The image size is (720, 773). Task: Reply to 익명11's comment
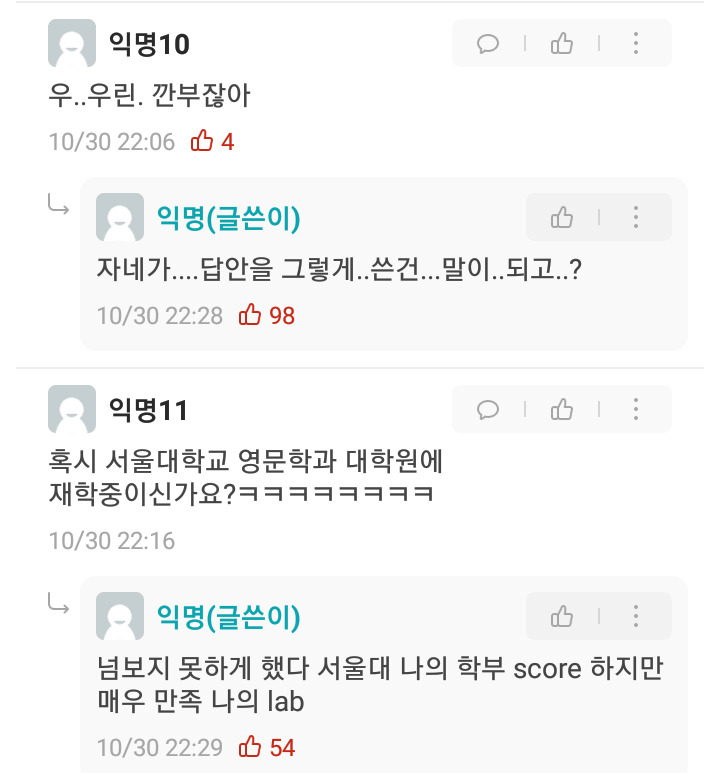488,409
